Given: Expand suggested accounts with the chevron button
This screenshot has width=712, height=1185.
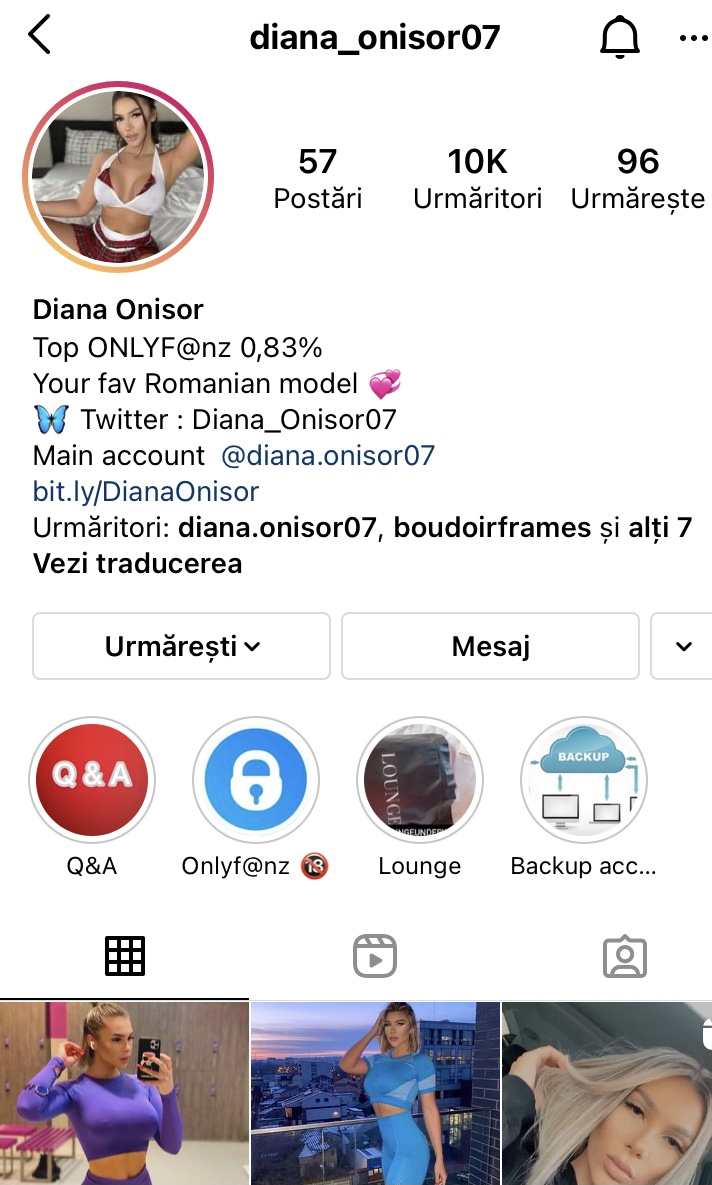Looking at the screenshot, I should coord(683,646).
